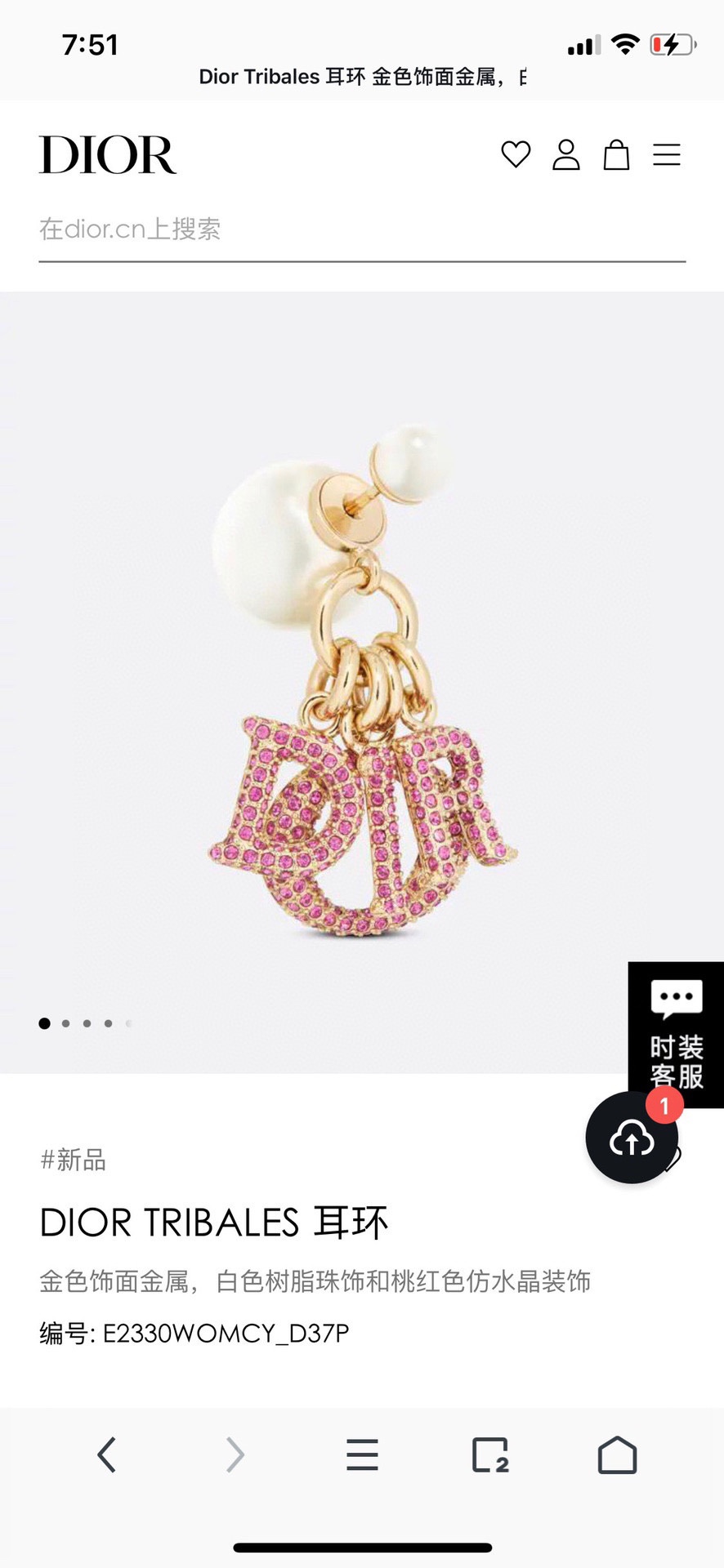
Task: Open the shopping bag
Action: (616, 154)
